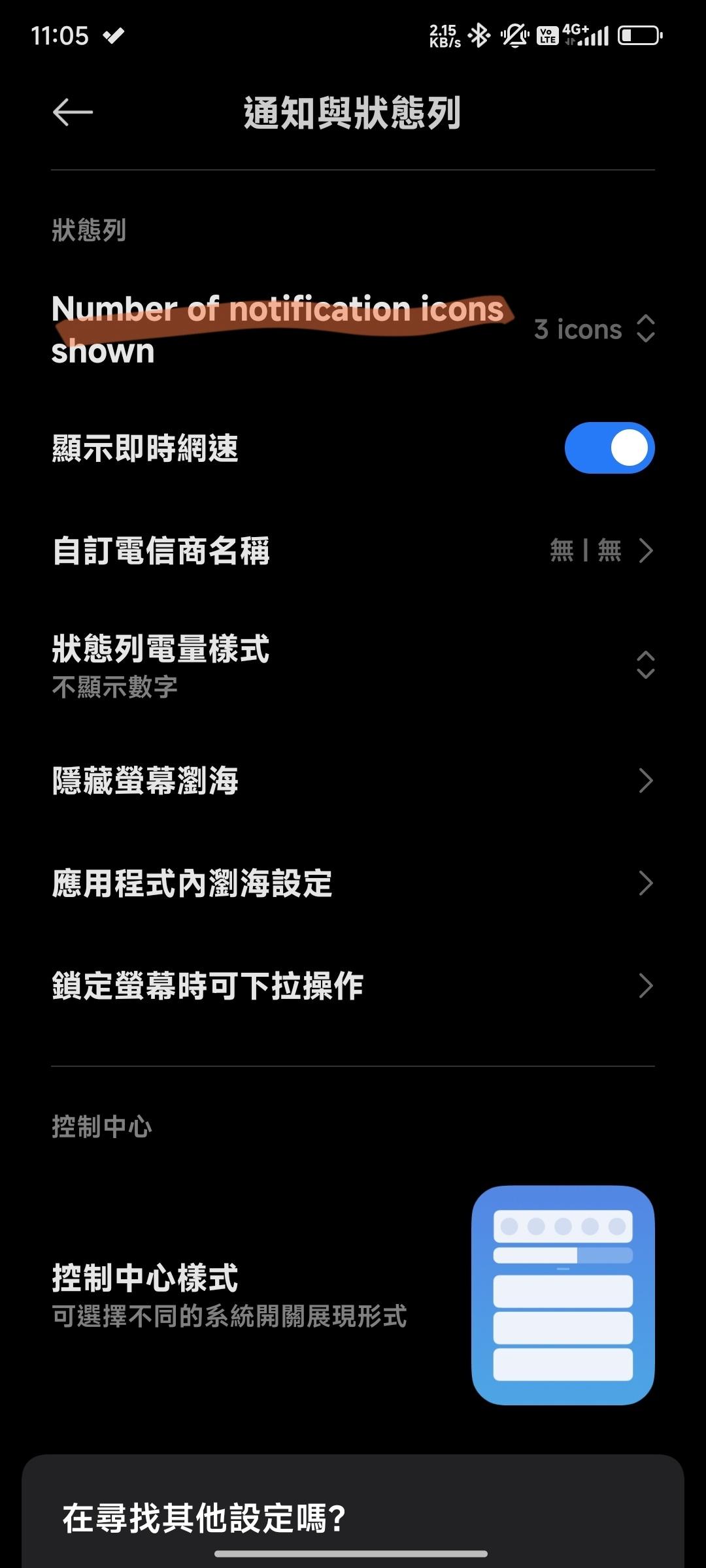Toggle the 顯示即時網速 switch off

[609, 448]
